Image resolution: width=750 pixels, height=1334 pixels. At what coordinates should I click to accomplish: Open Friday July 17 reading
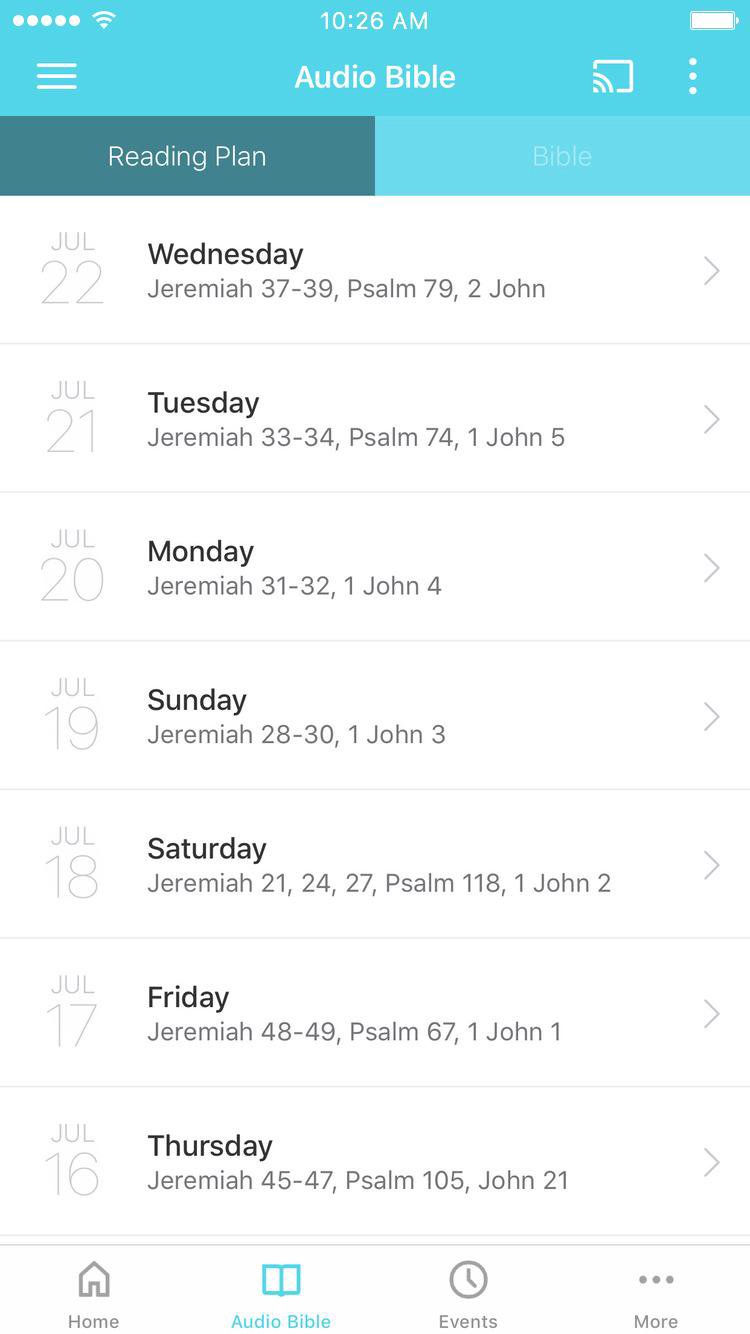point(375,1013)
